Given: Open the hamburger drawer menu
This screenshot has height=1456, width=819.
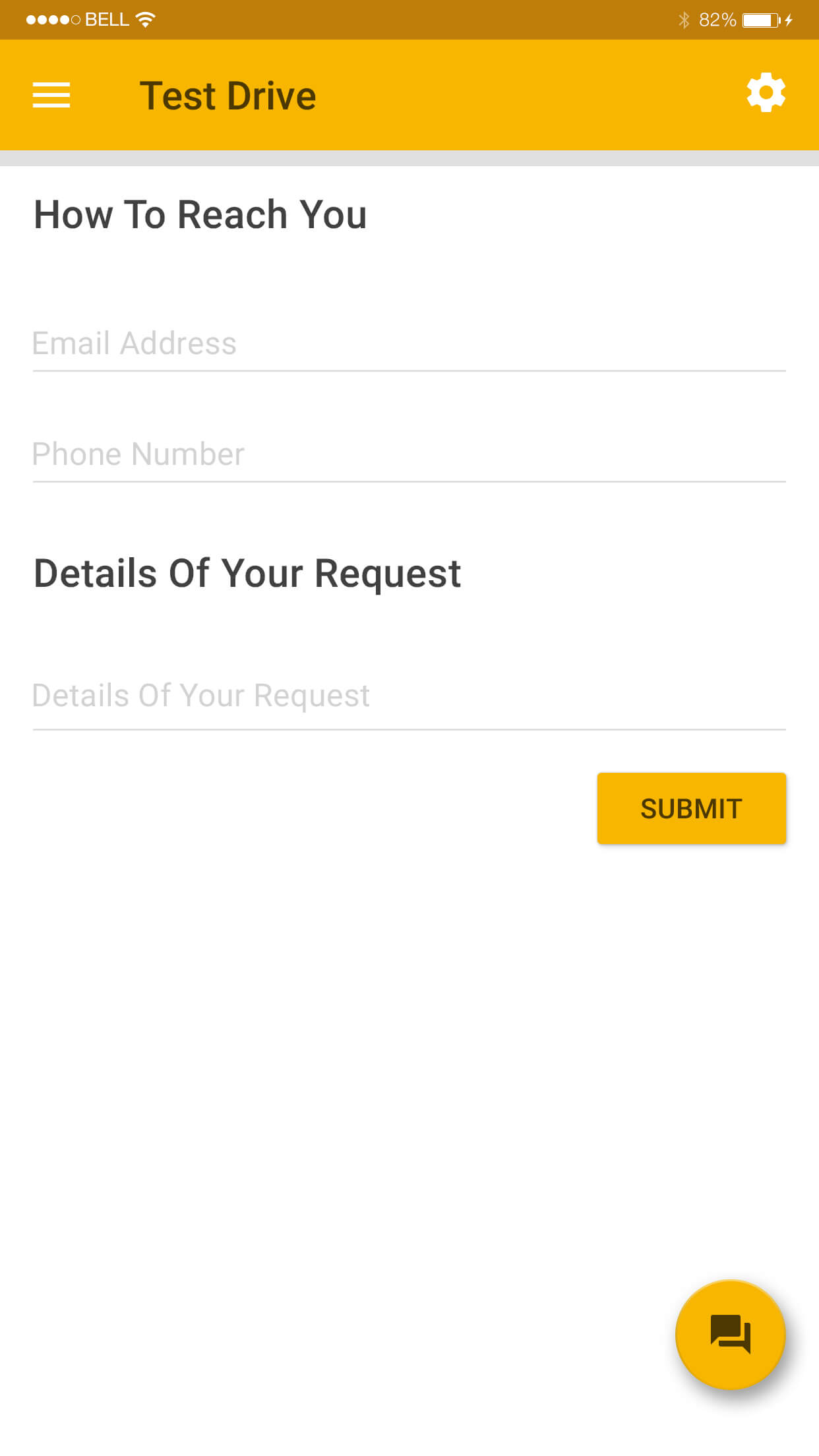Looking at the screenshot, I should [x=51, y=95].
